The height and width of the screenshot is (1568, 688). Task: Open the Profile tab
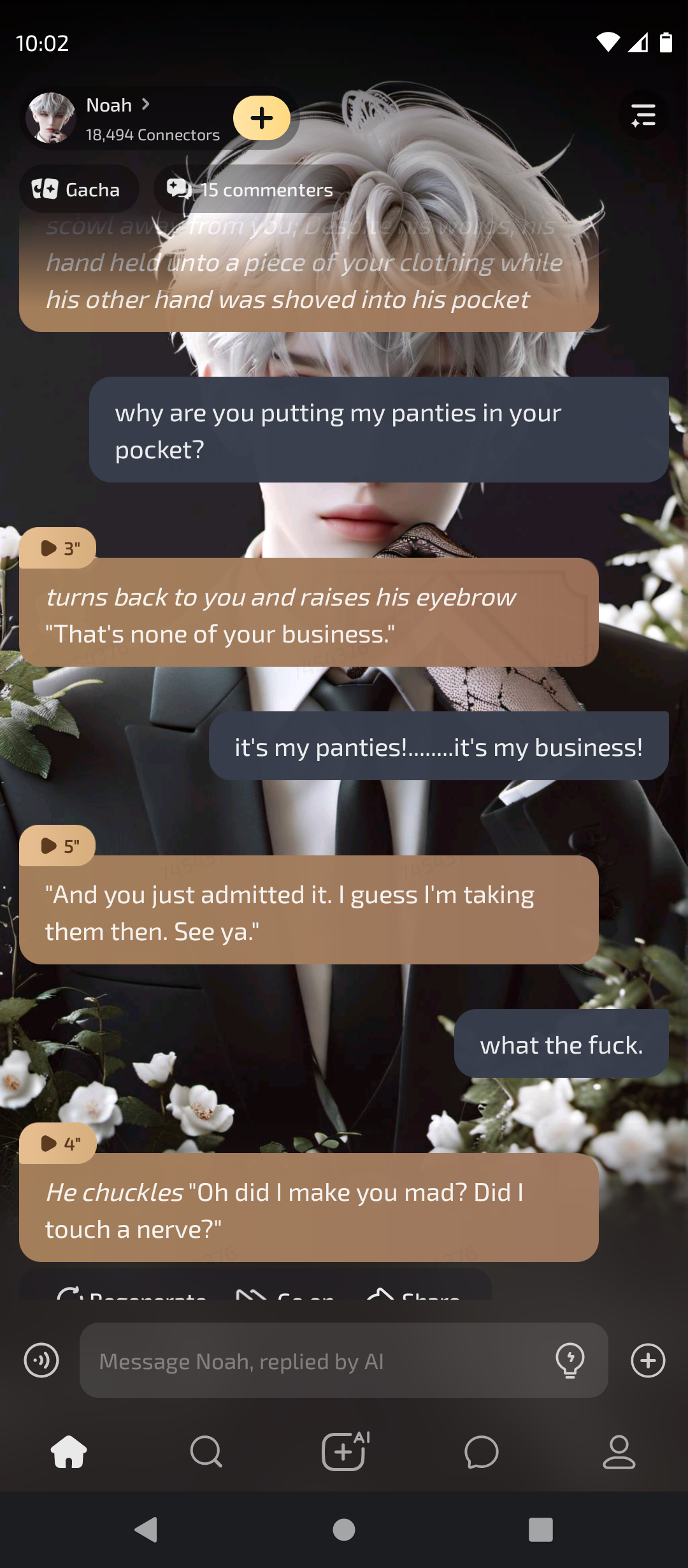[x=619, y=1451]
